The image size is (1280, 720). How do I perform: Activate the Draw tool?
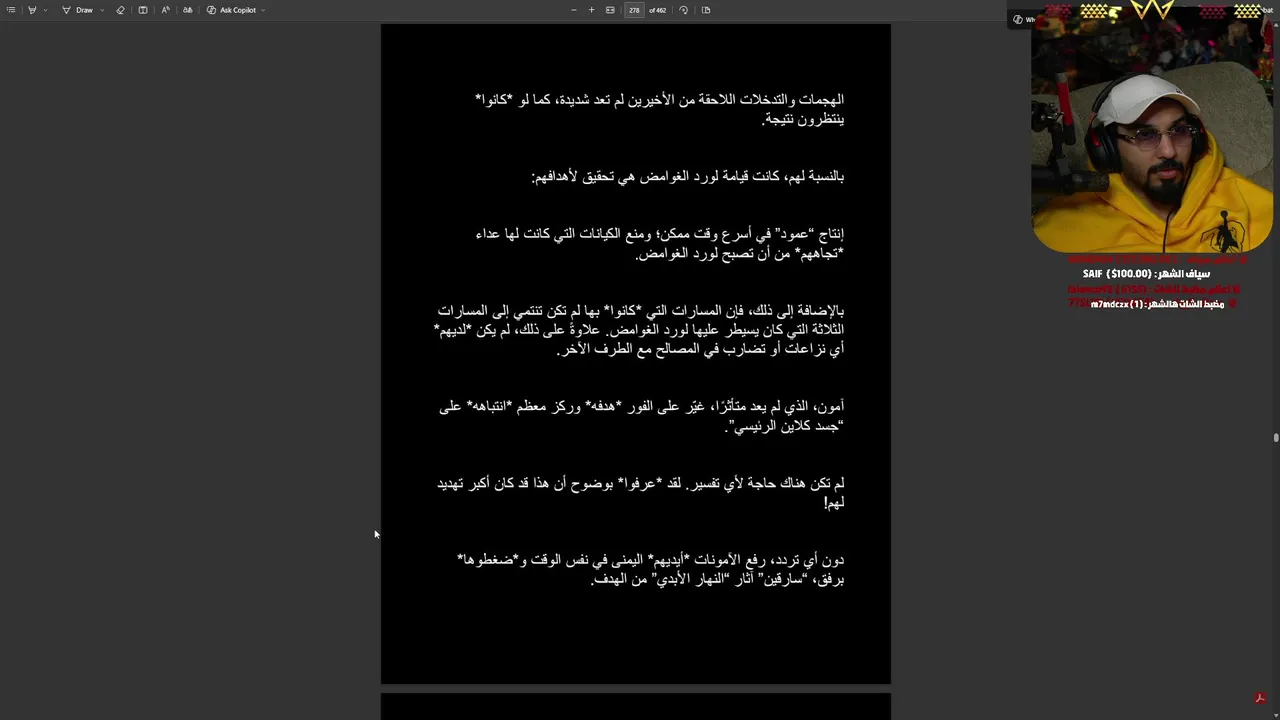coord(78,10)
